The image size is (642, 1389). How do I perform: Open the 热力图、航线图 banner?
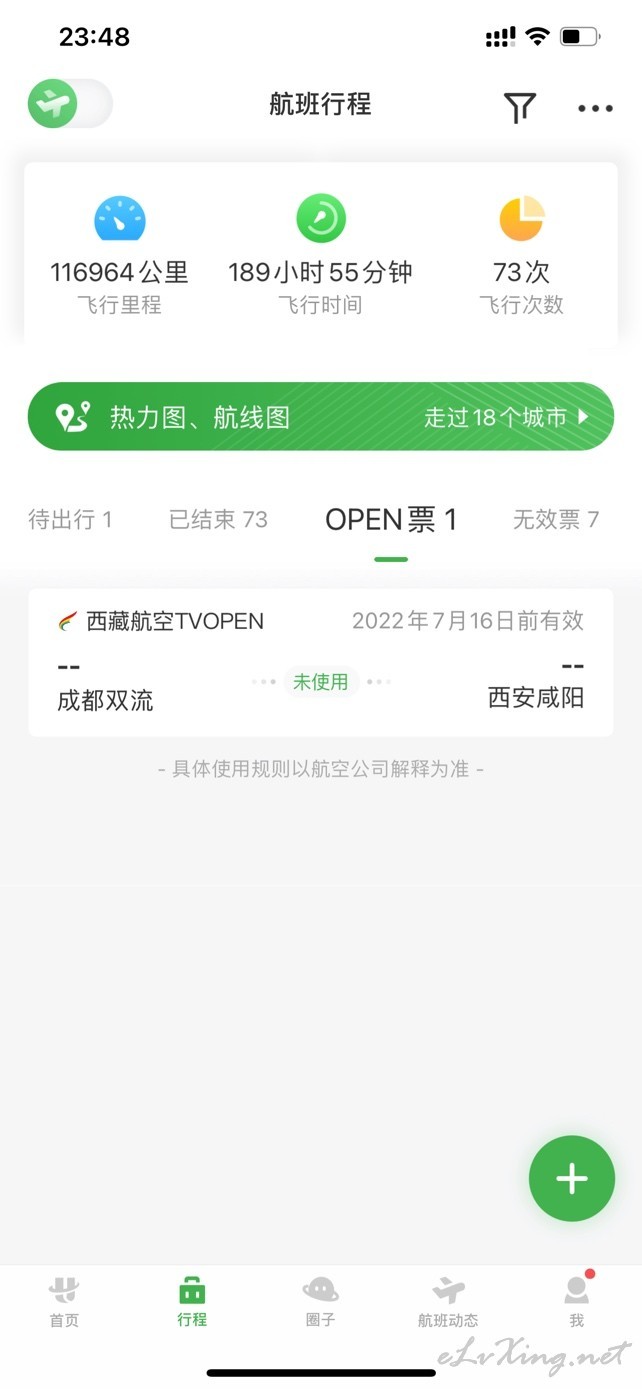coord(321,416)
